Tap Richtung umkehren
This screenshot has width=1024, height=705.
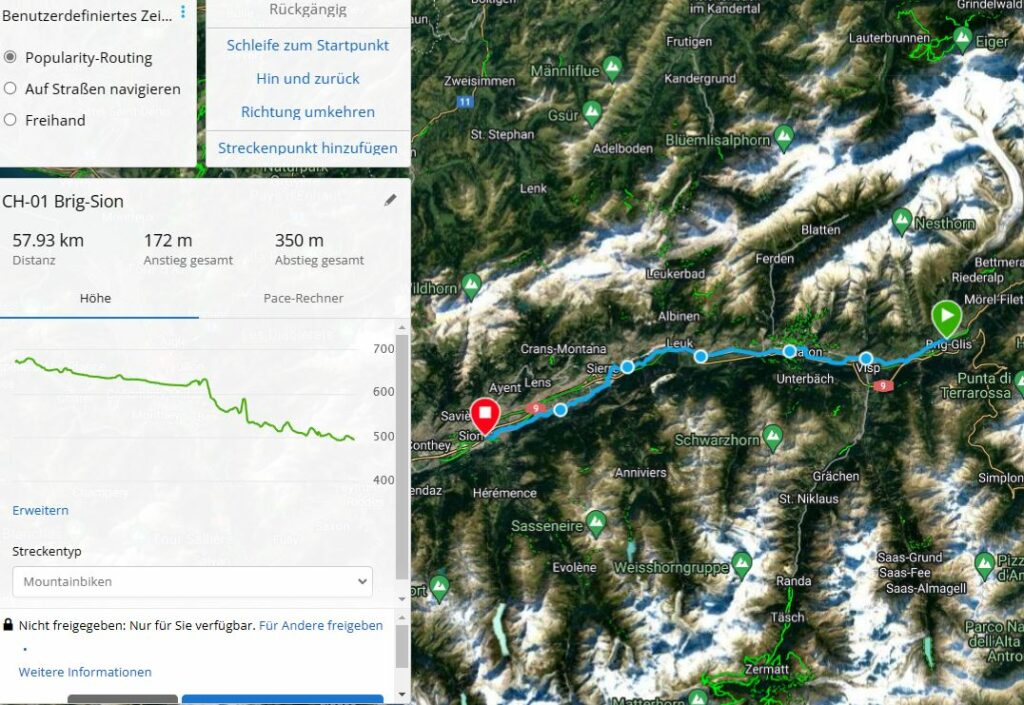(x=307, y=112)
